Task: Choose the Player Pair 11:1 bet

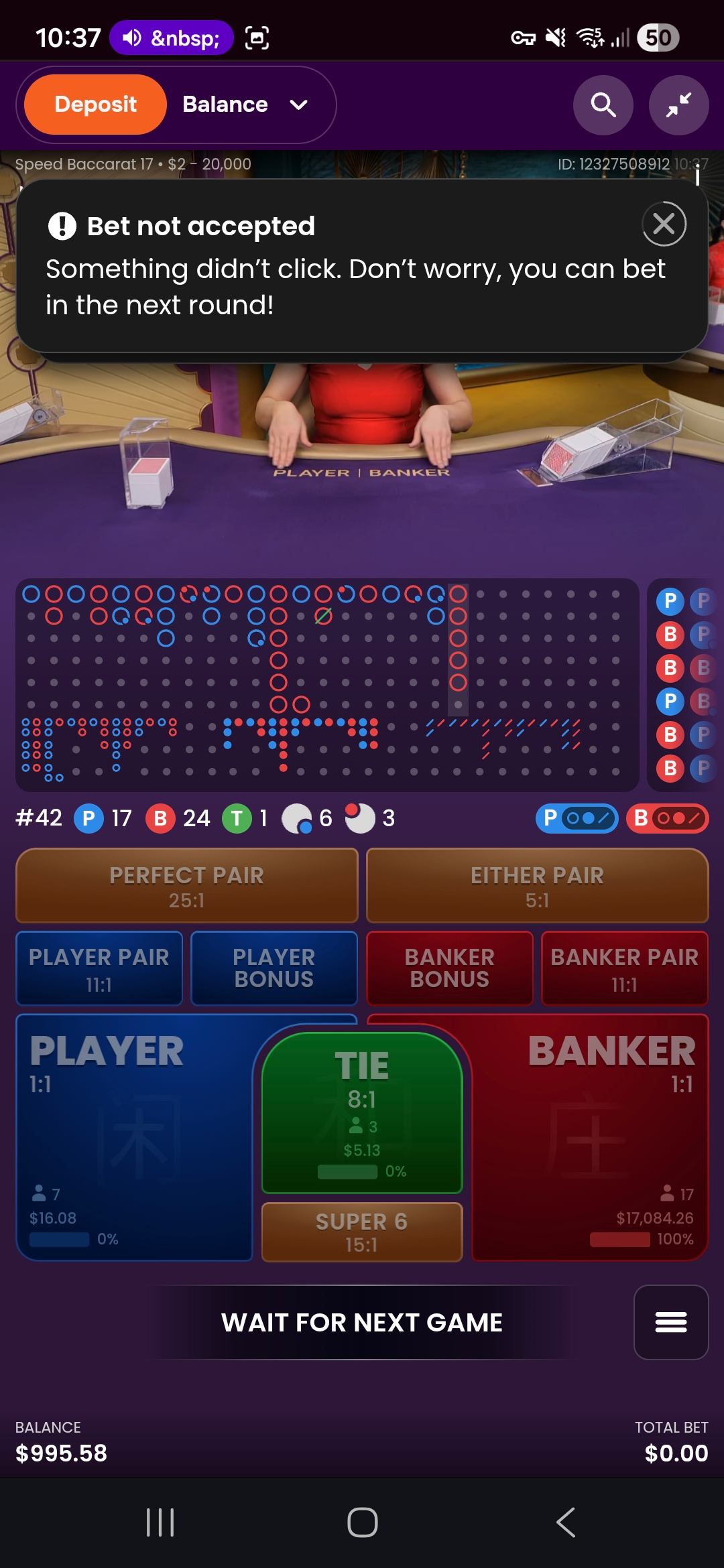Action: point(99,969)
